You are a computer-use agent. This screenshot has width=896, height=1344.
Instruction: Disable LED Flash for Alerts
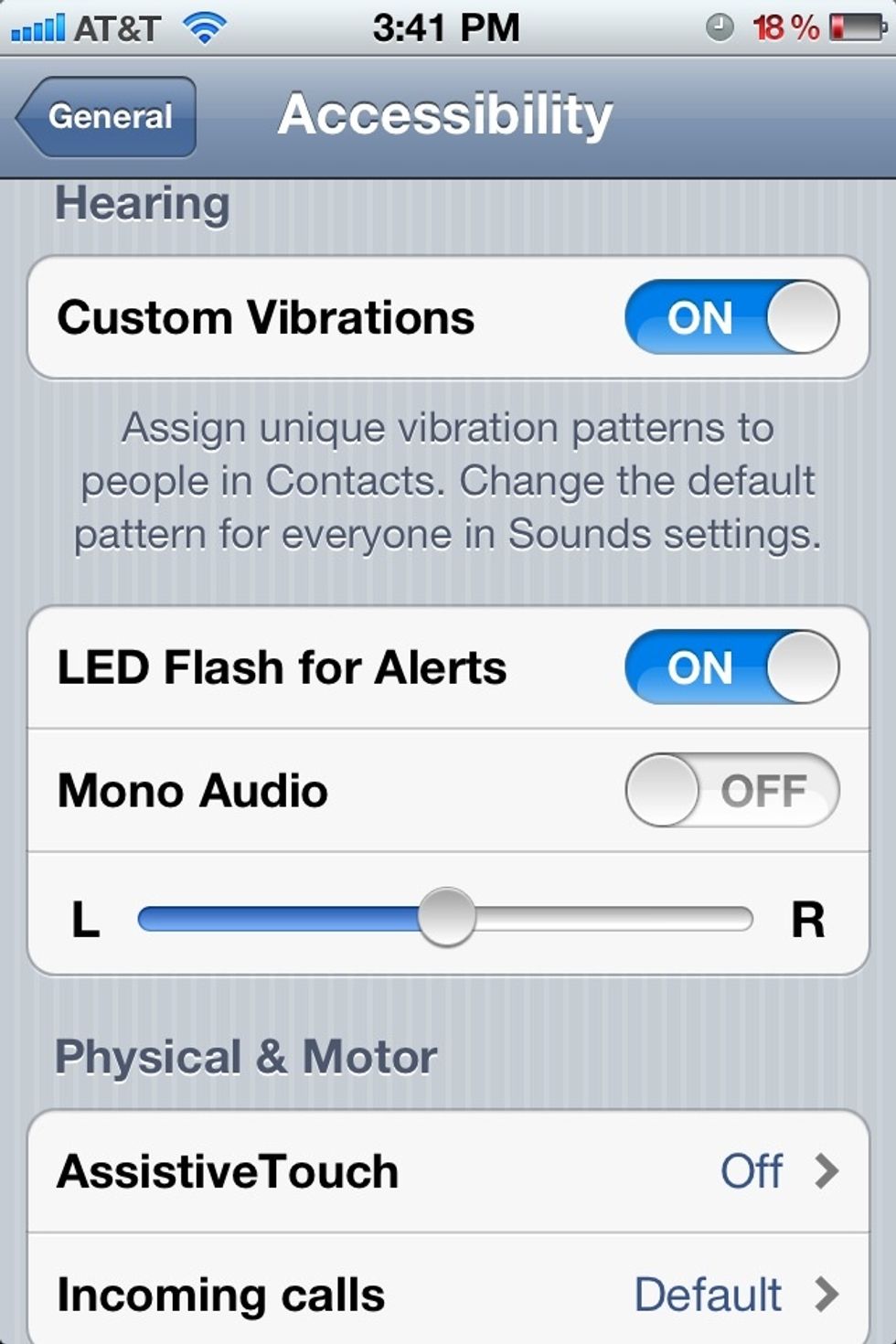pos(731,667)
